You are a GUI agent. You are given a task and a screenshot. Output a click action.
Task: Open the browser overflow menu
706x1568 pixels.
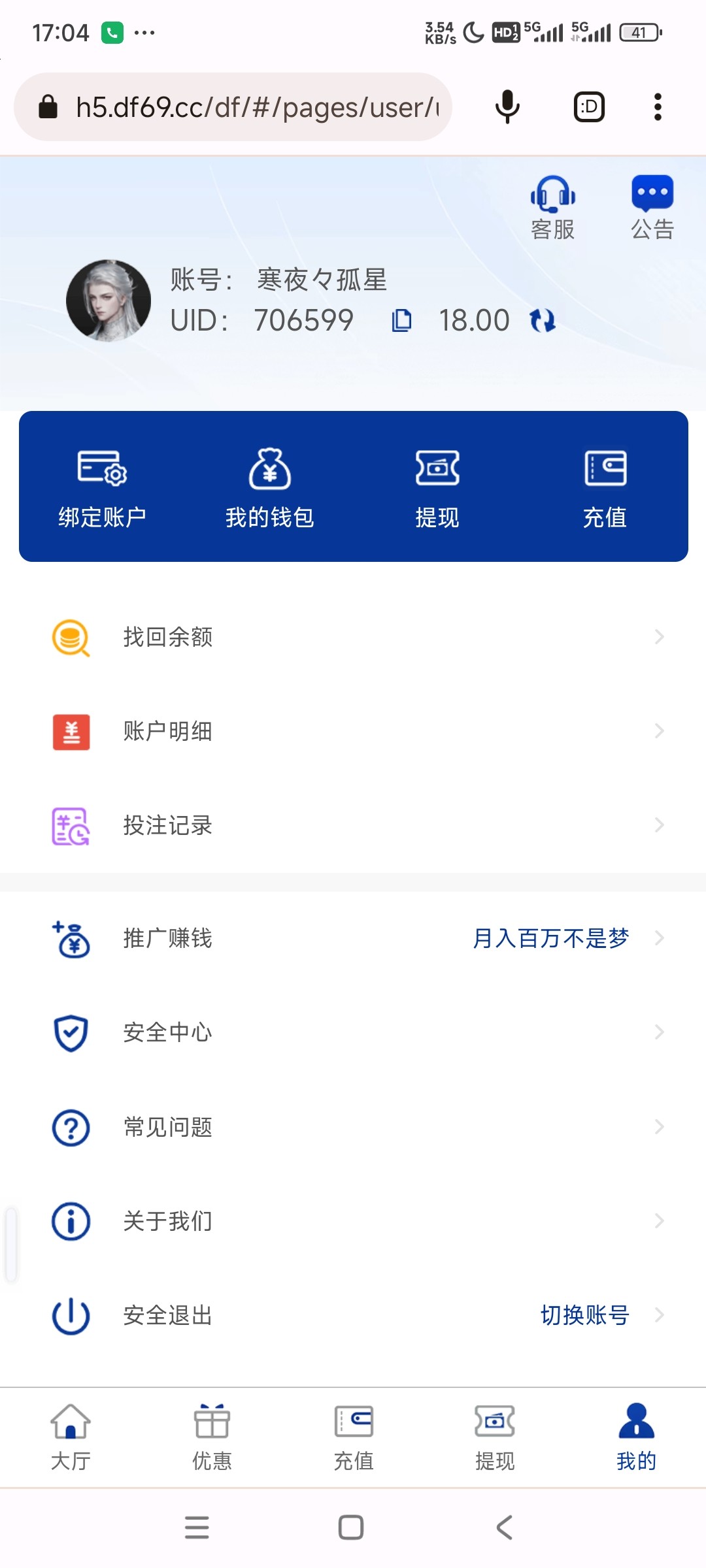pyautogui.click(x=658, y=107)
